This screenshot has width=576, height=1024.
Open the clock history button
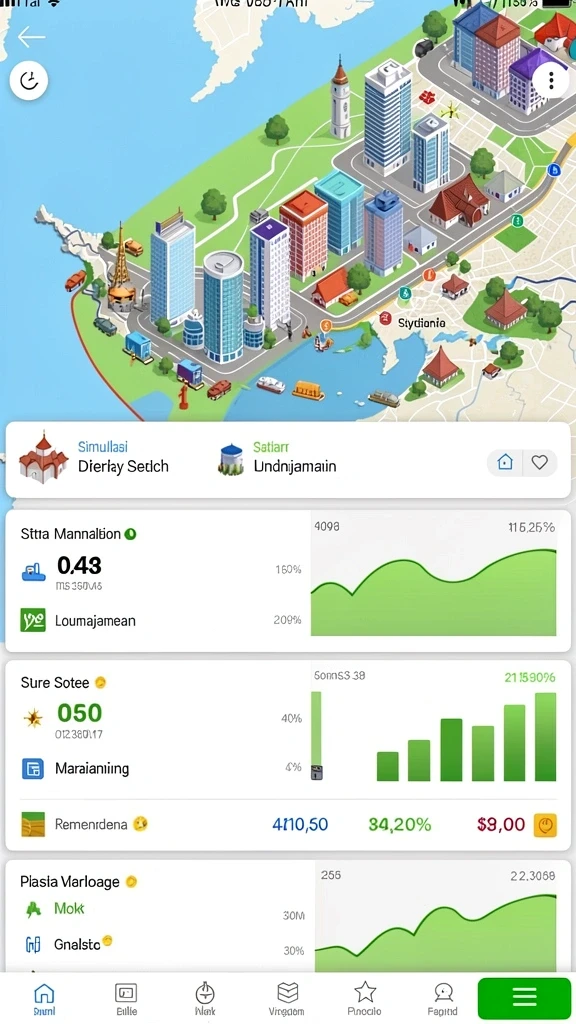point(29,81)
